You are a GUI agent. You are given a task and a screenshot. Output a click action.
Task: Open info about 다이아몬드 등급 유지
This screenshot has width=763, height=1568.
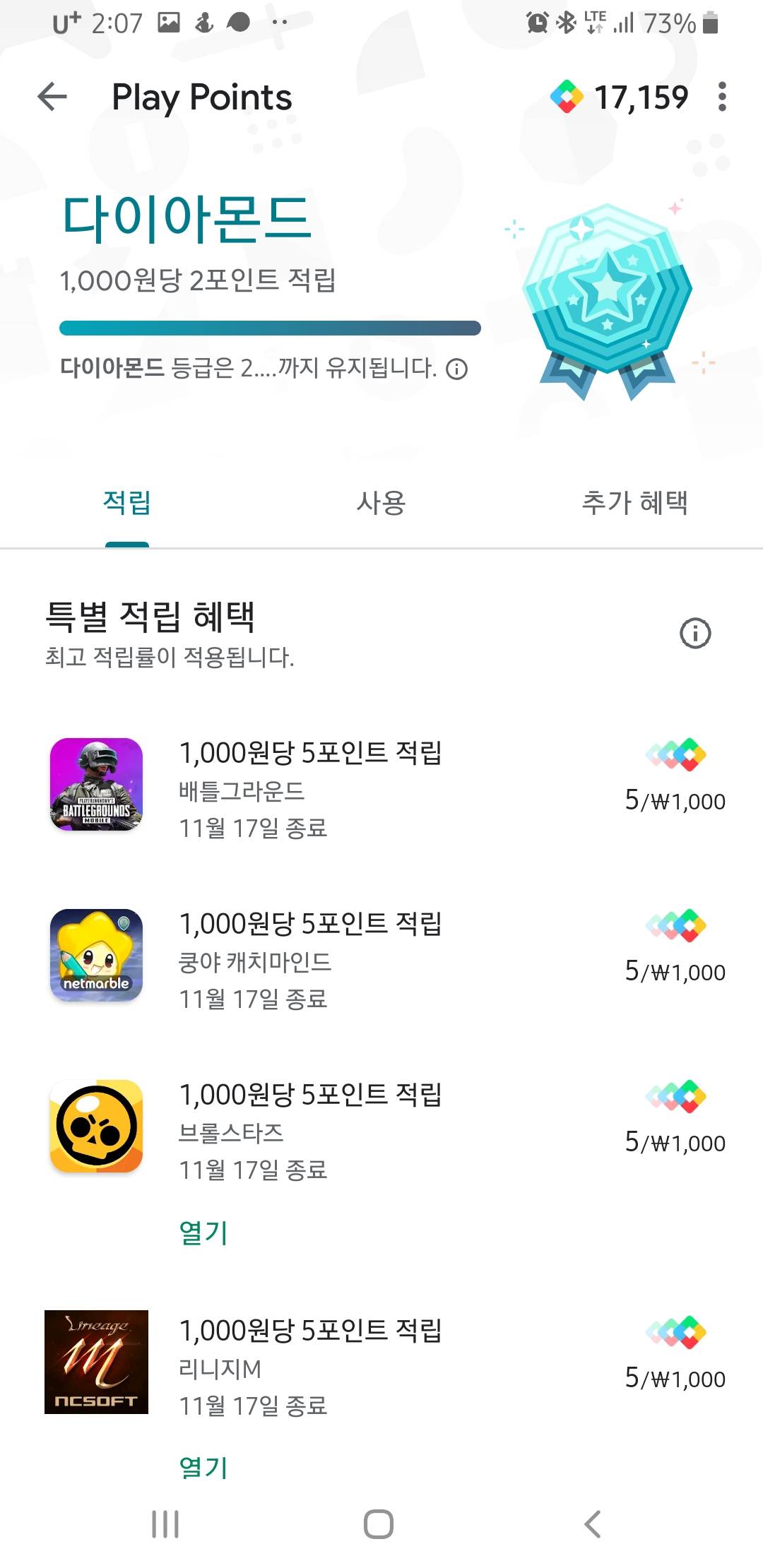tap(457, 369)
